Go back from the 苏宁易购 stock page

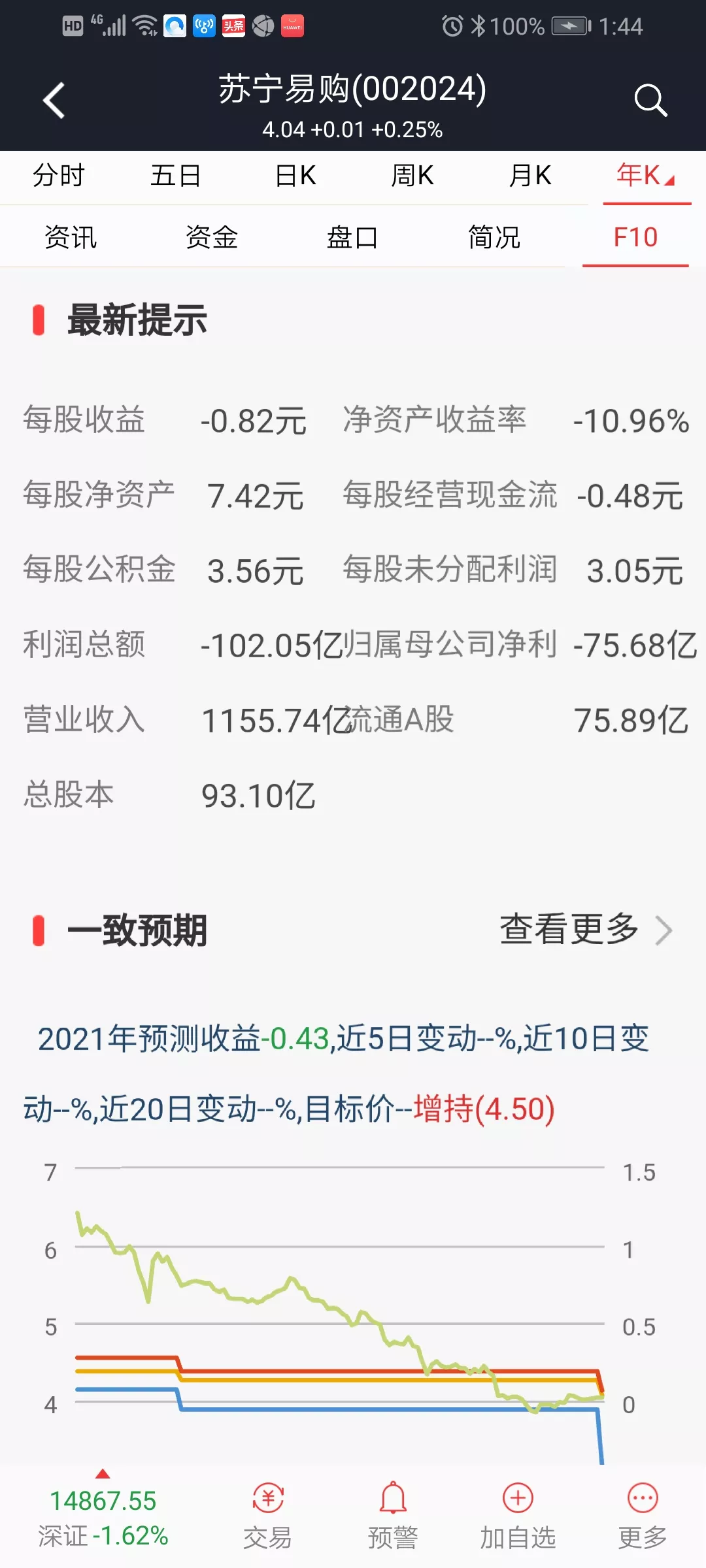click(x=54, y=101)
